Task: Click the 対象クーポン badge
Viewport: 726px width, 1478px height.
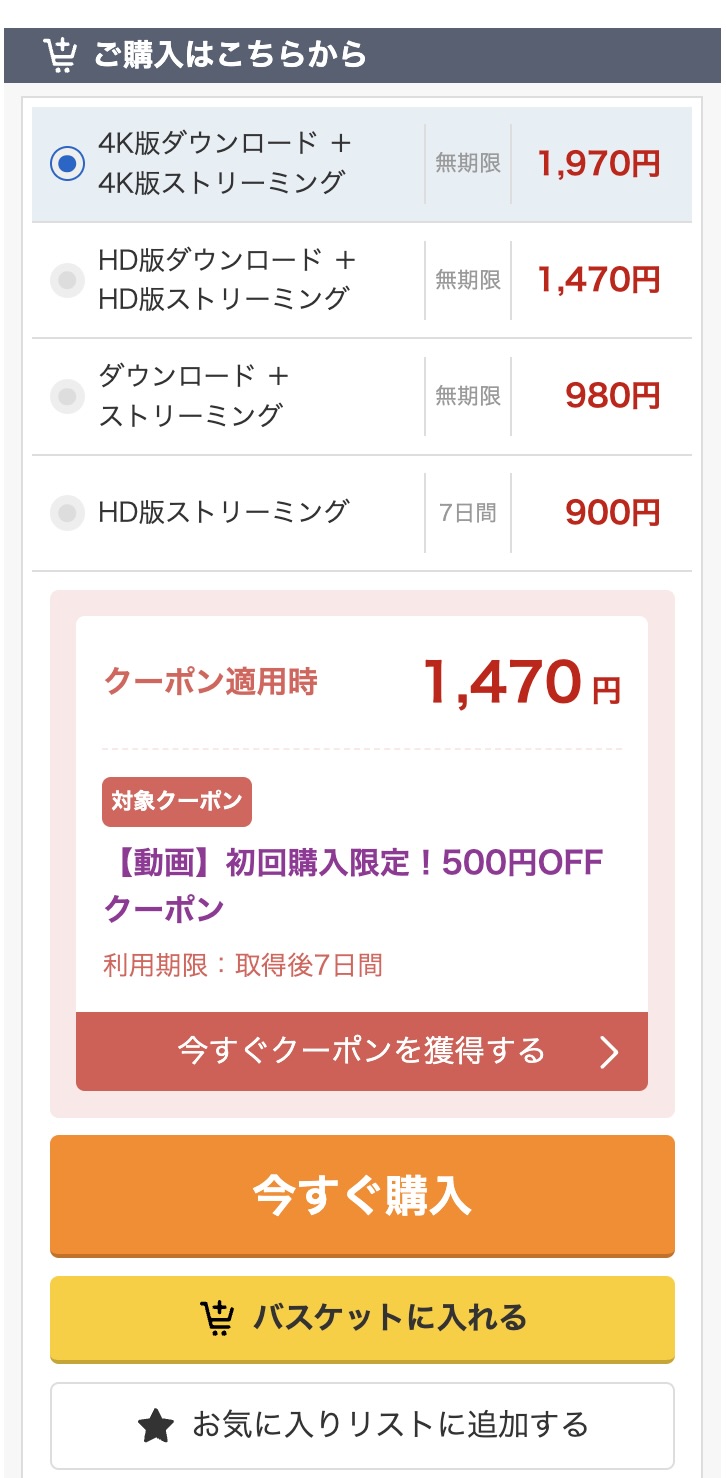Action: point(176,800)
